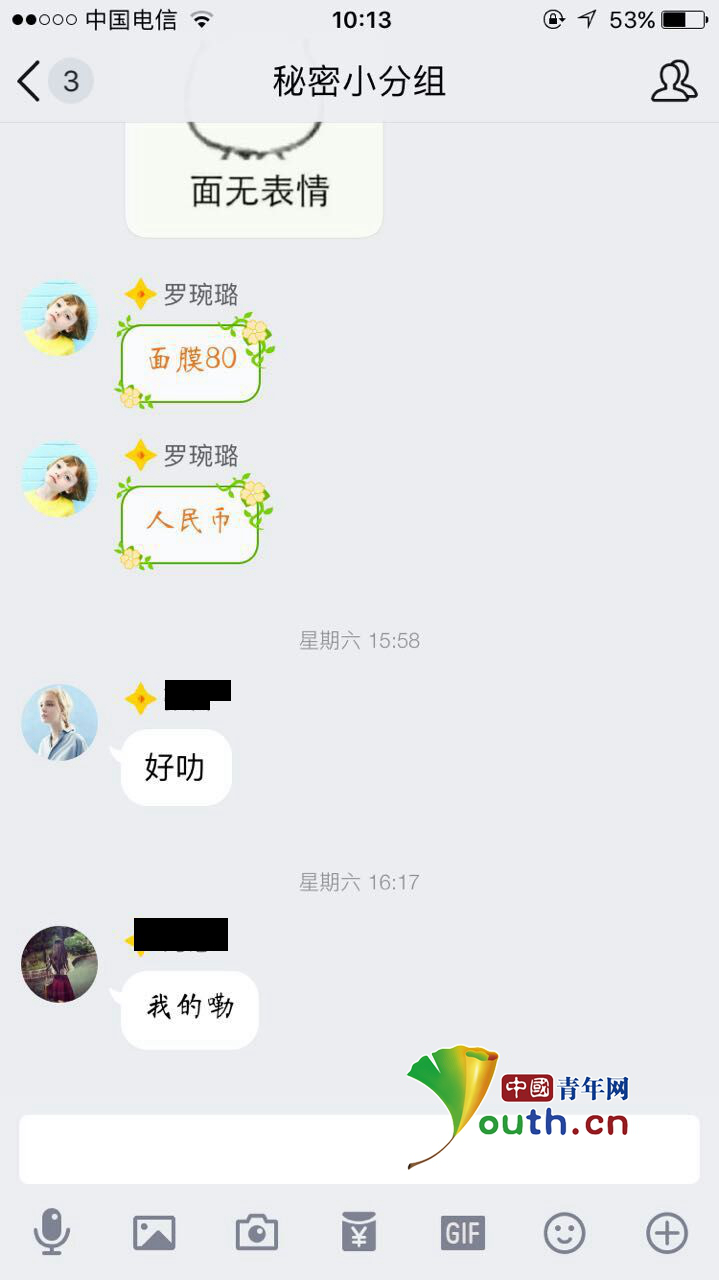Start a voice message with the microphone

coord(51,1232)
